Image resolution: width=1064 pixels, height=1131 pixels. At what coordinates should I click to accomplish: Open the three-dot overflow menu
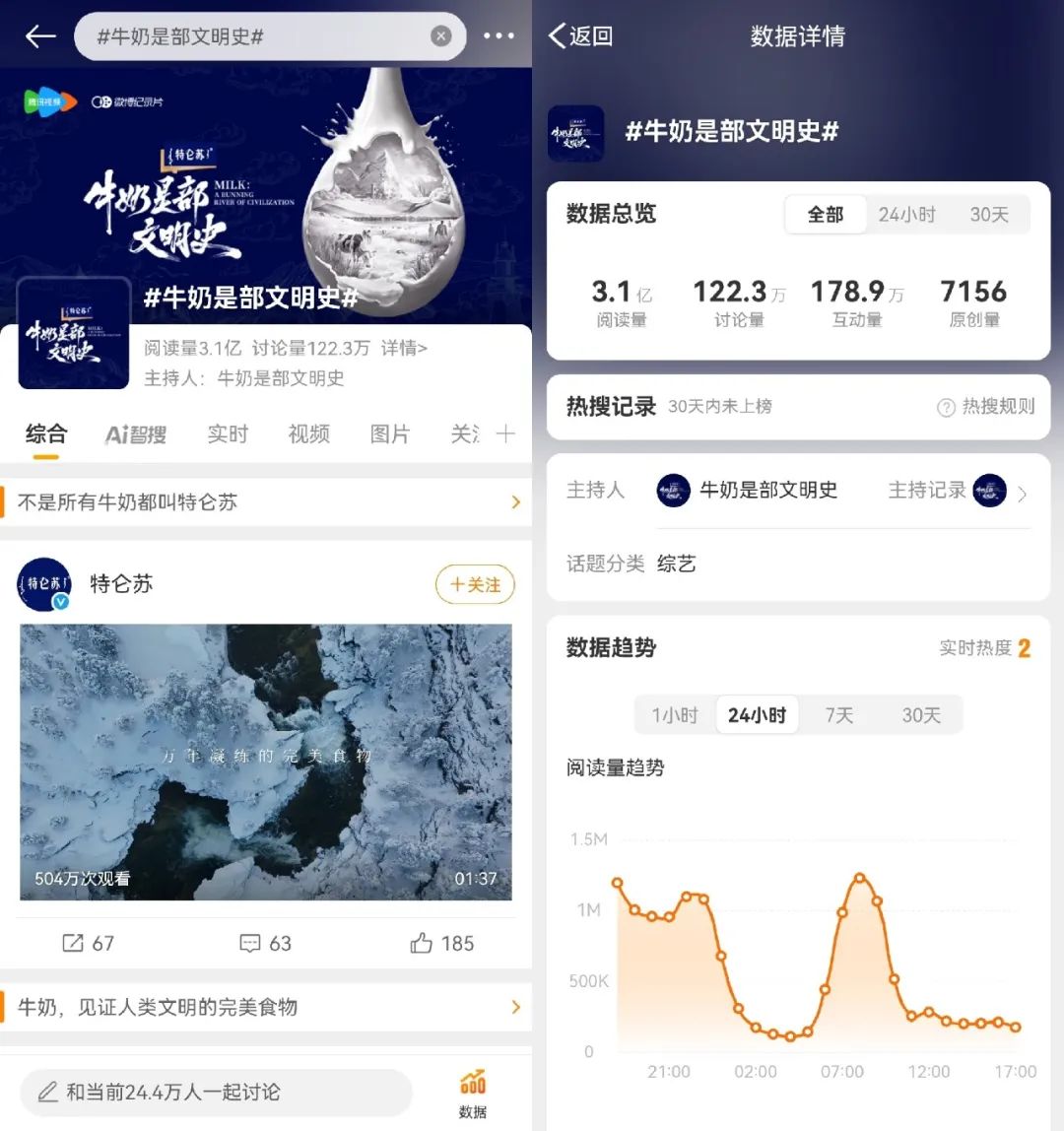point(499,36)
